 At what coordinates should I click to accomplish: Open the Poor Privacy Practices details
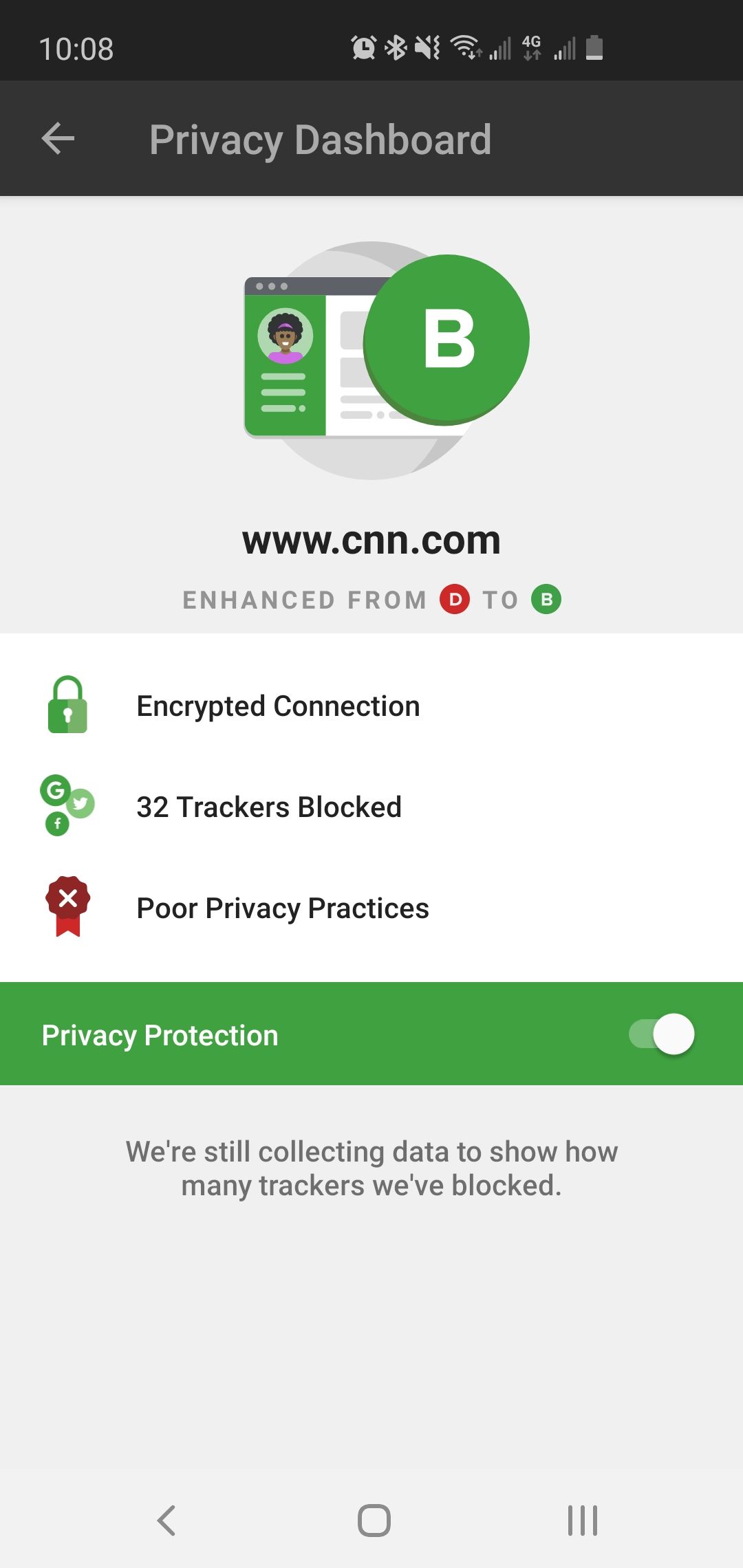point(371,908)
